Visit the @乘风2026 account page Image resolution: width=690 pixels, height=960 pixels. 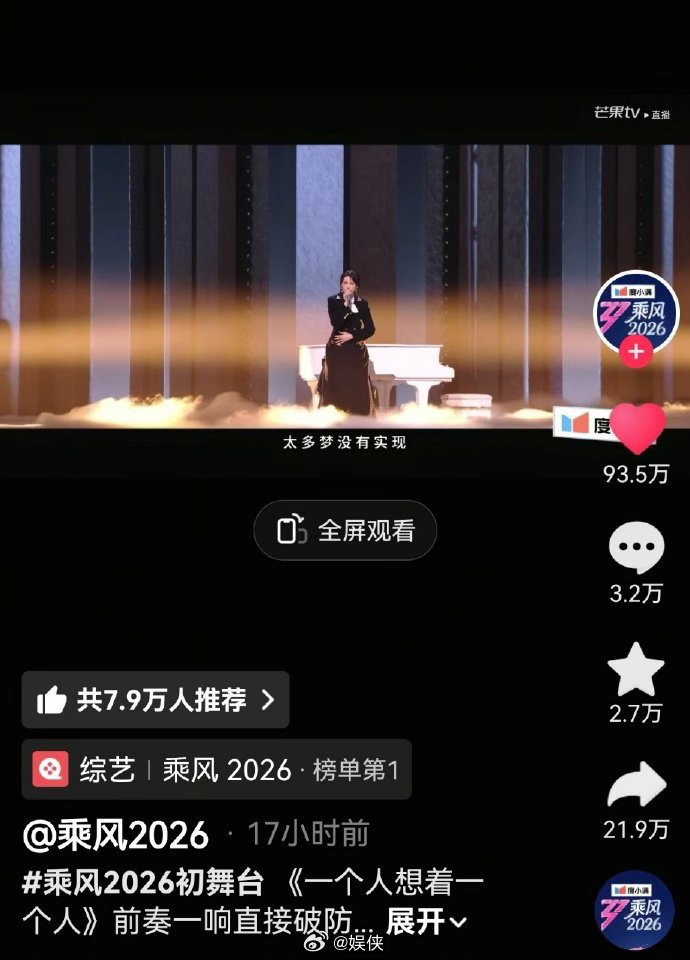coord(116,834)
